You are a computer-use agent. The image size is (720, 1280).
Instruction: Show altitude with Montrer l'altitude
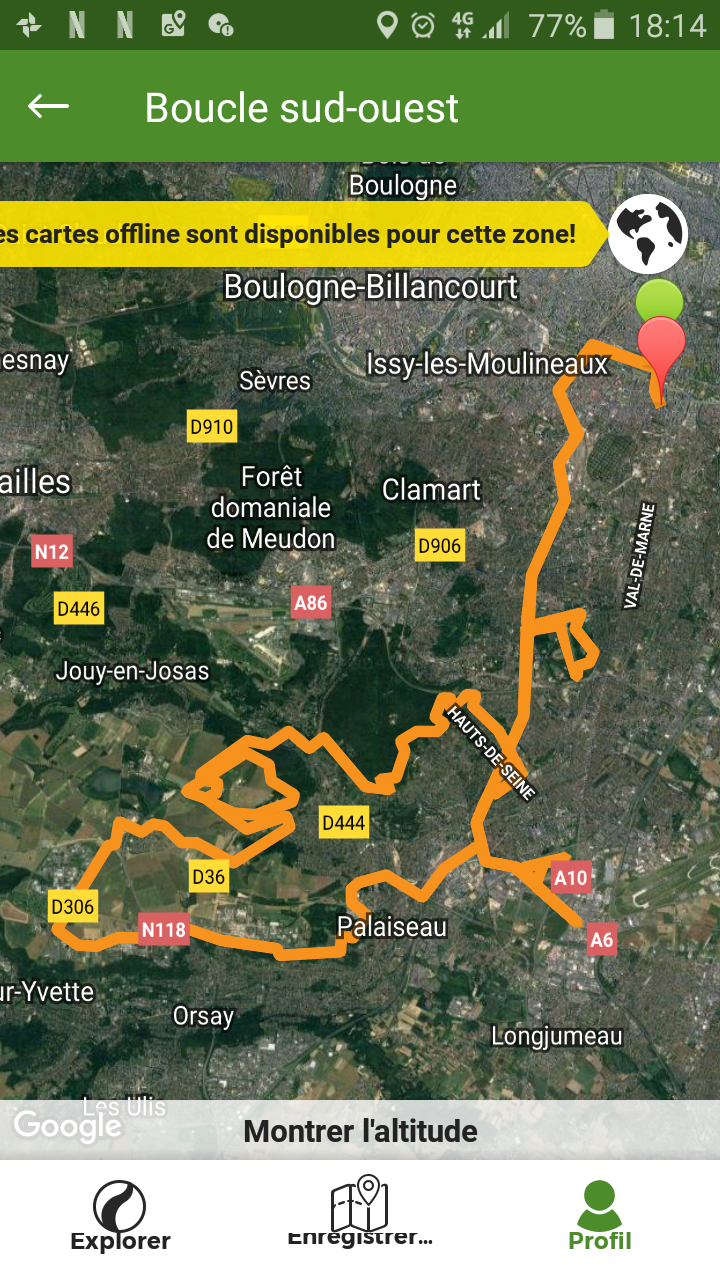pos(360,1131)
